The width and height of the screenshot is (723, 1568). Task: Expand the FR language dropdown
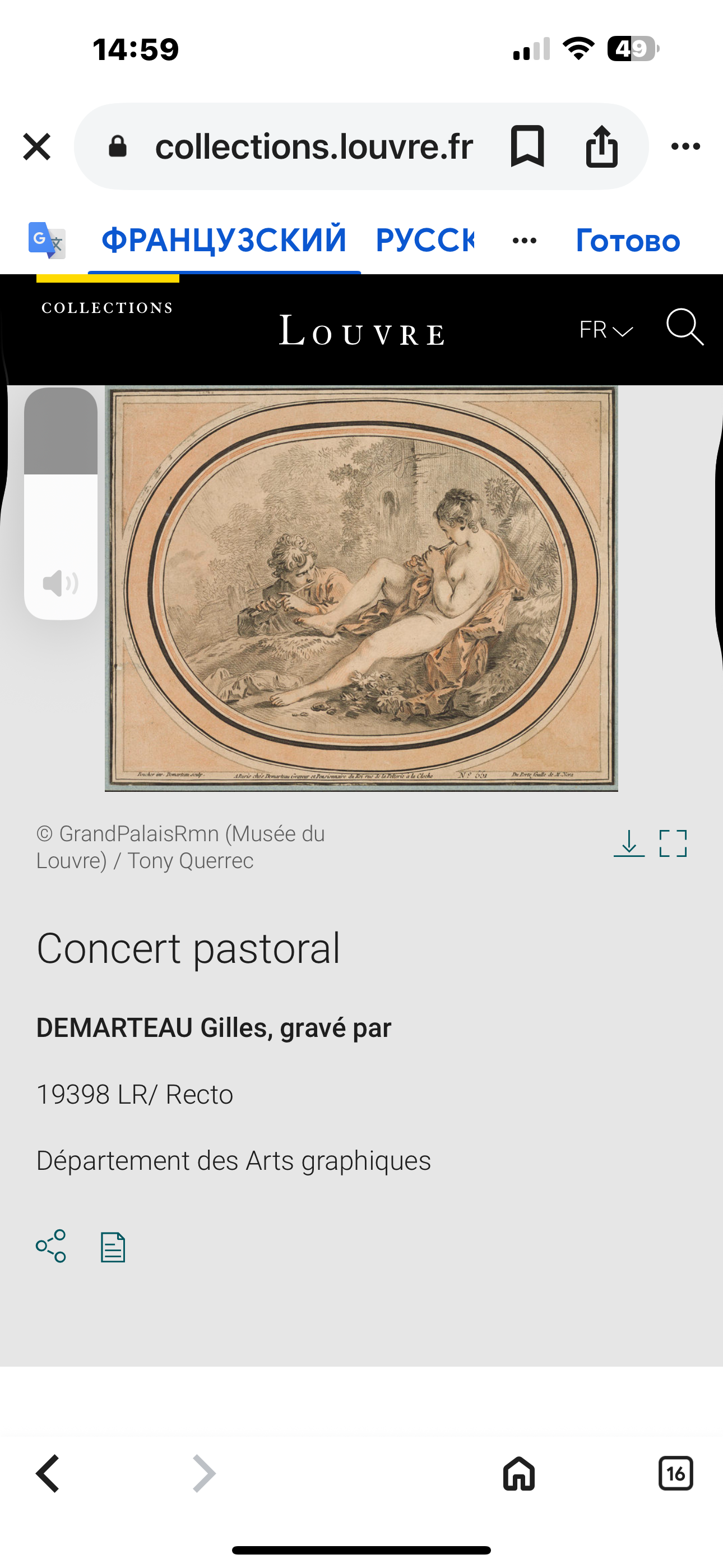pos(605,330)
